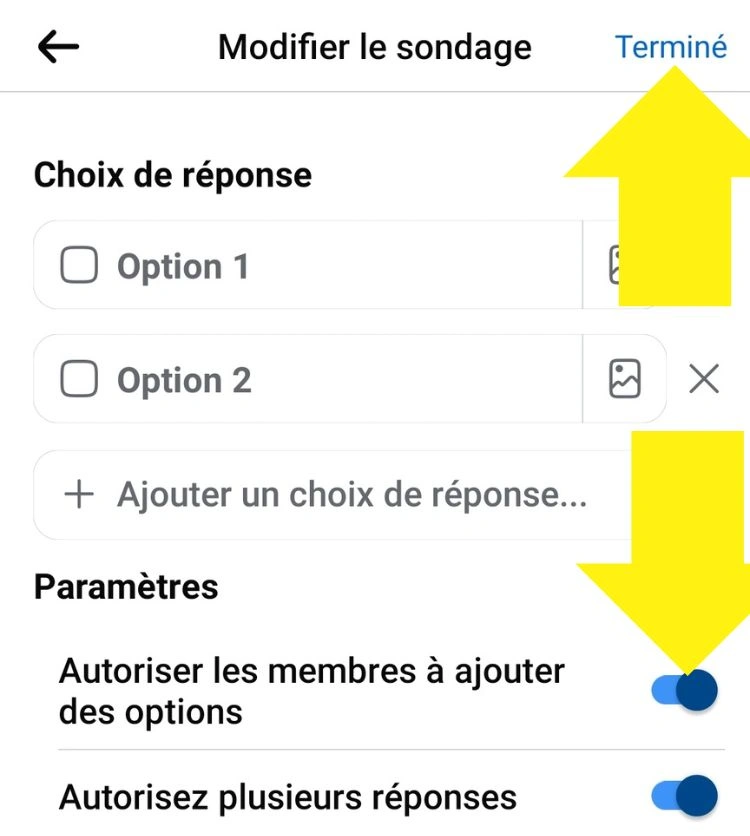750x836 pixels.
Task: Tap Terminé to save the poll
Action: click(x=672, y=46)
